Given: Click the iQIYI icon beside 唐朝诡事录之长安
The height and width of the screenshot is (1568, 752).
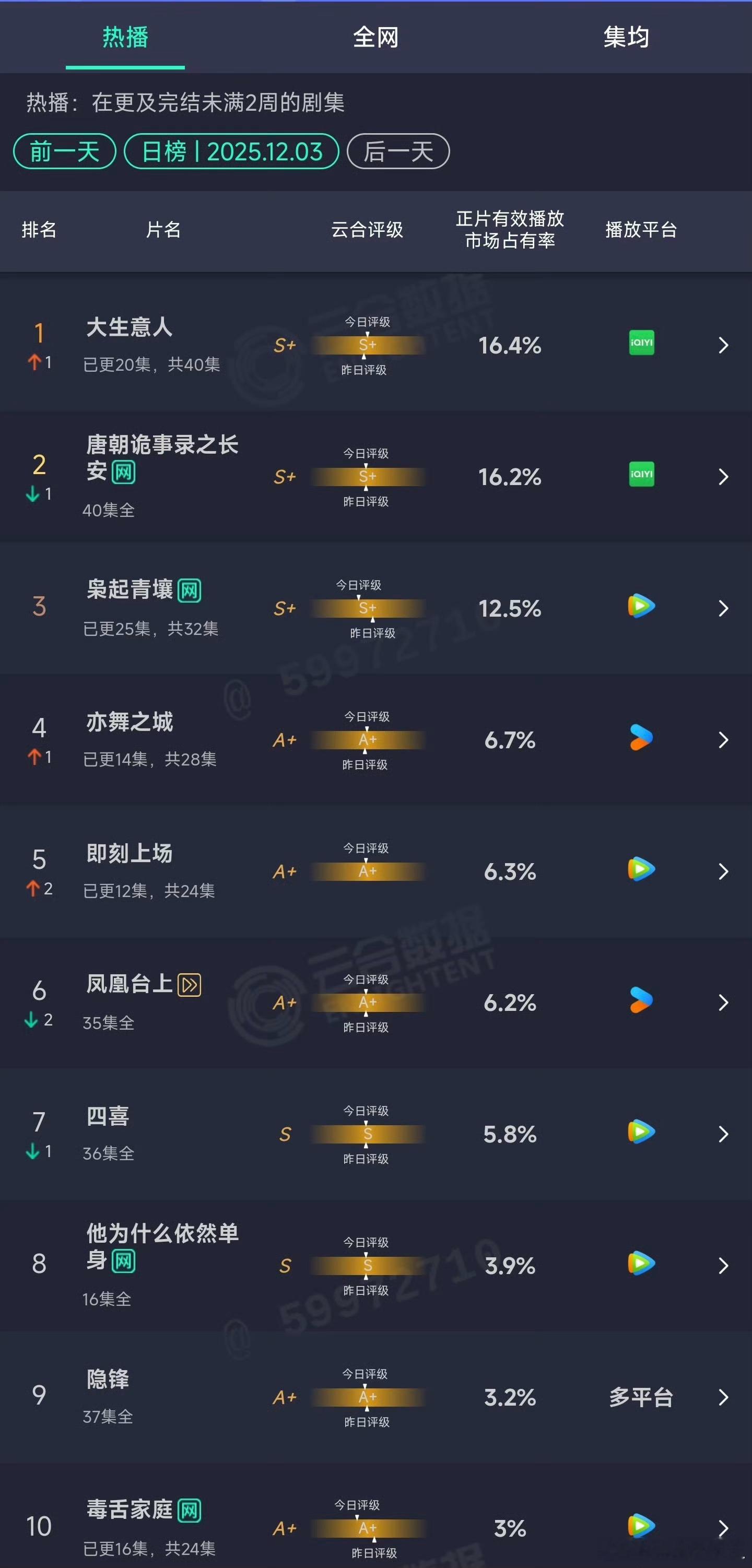Looking at the screenshot, I should [x=641, y=476].
